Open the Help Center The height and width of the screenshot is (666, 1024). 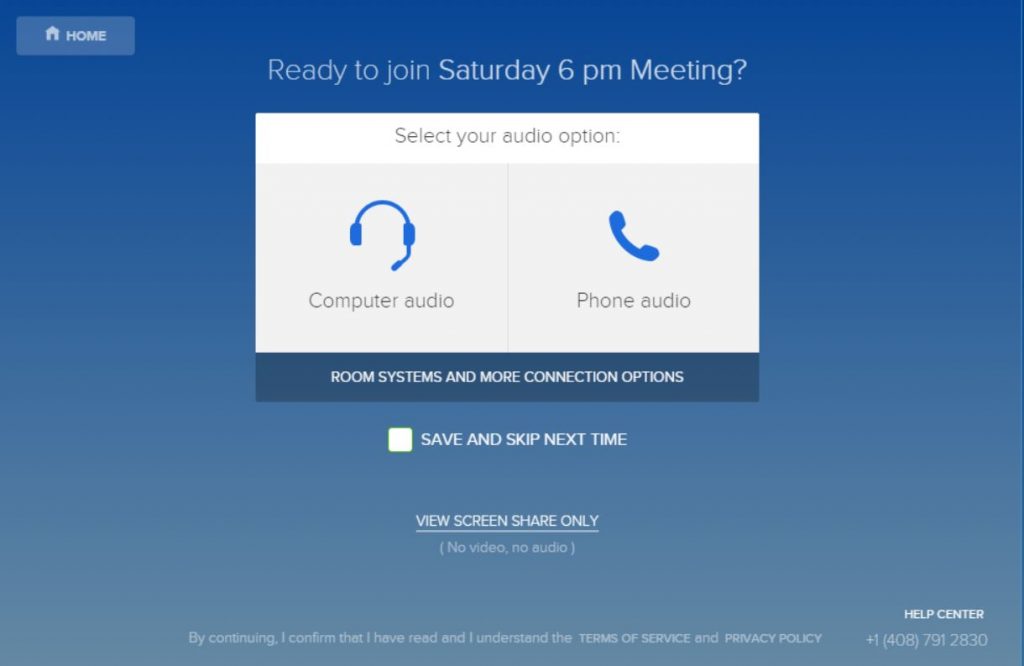click(943, 614)
